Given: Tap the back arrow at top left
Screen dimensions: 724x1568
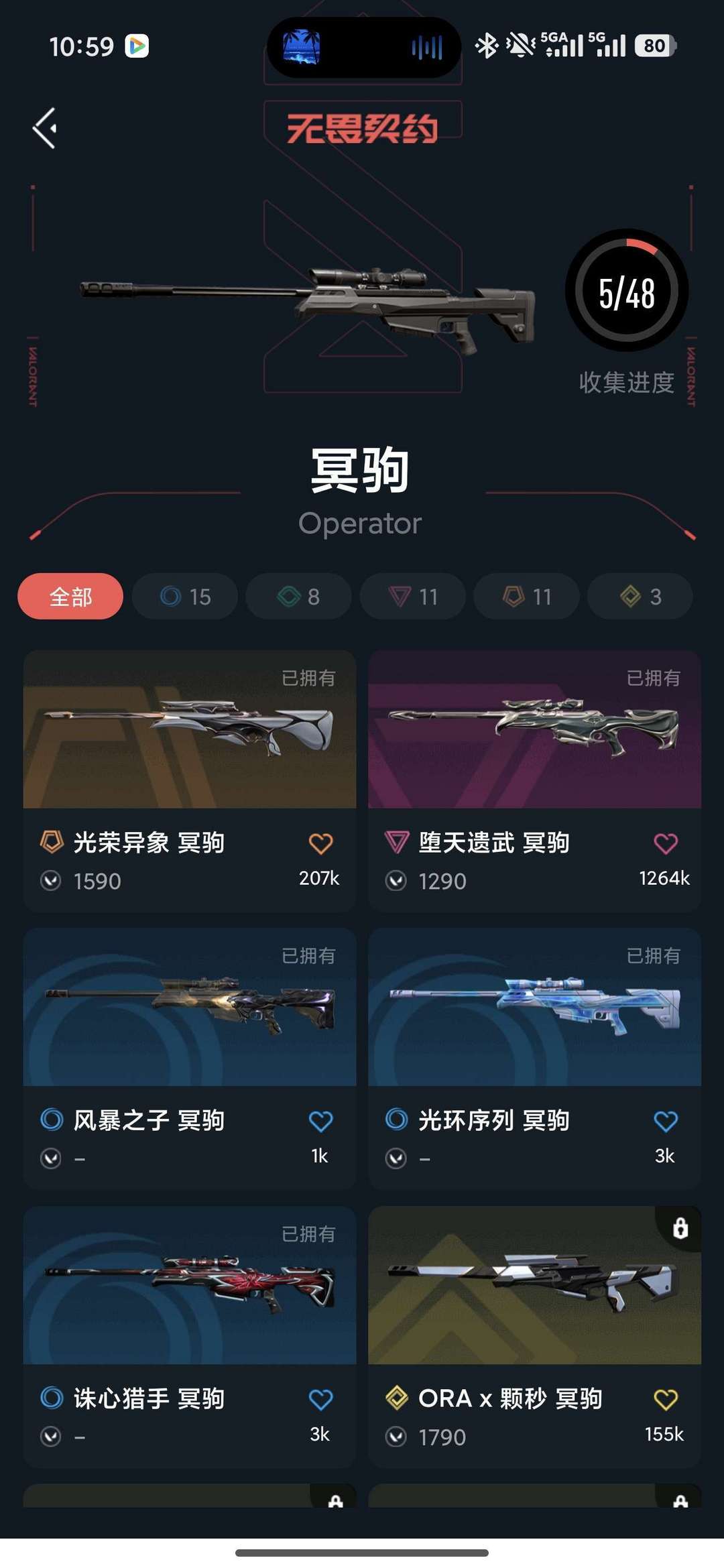Looking at the screenshot, I should point(45,127).
